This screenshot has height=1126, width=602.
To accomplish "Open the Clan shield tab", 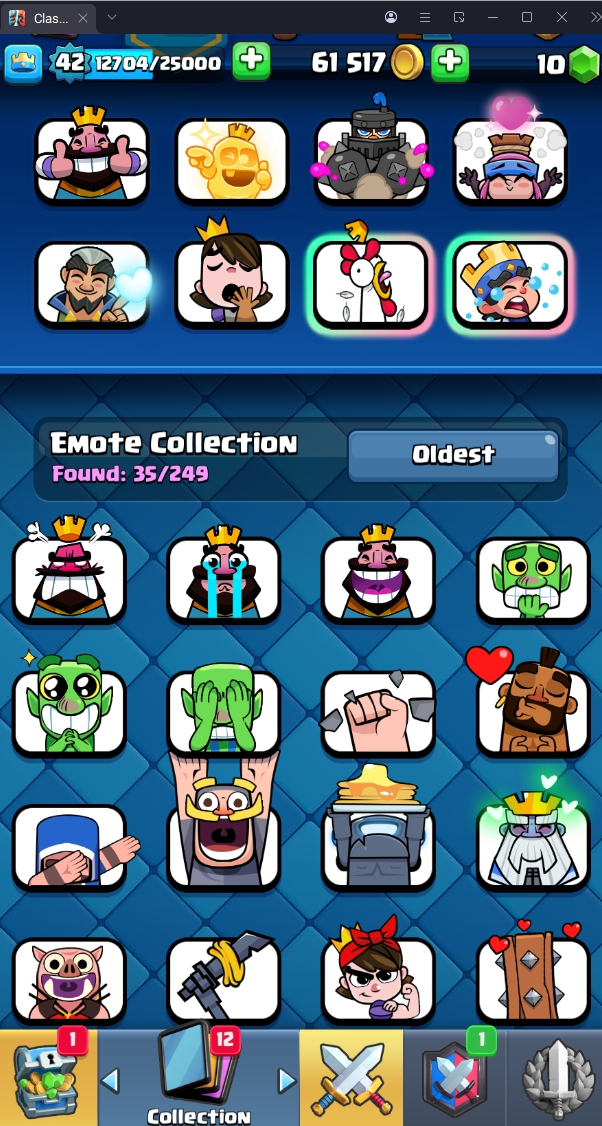I will tap(454, 1078).
